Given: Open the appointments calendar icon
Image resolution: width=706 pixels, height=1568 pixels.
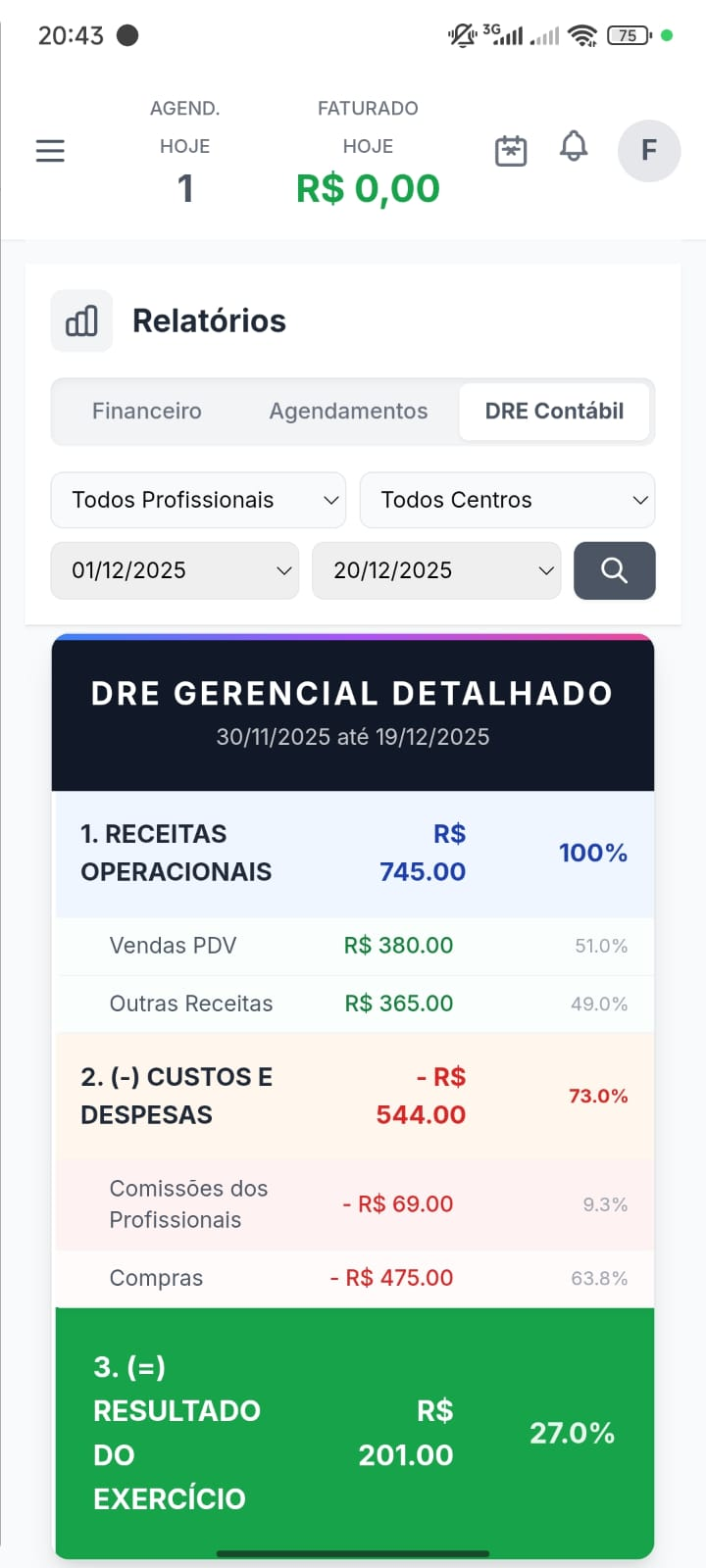Looking at the screenshot, I should pyautogui.click(x=510, y=150).
